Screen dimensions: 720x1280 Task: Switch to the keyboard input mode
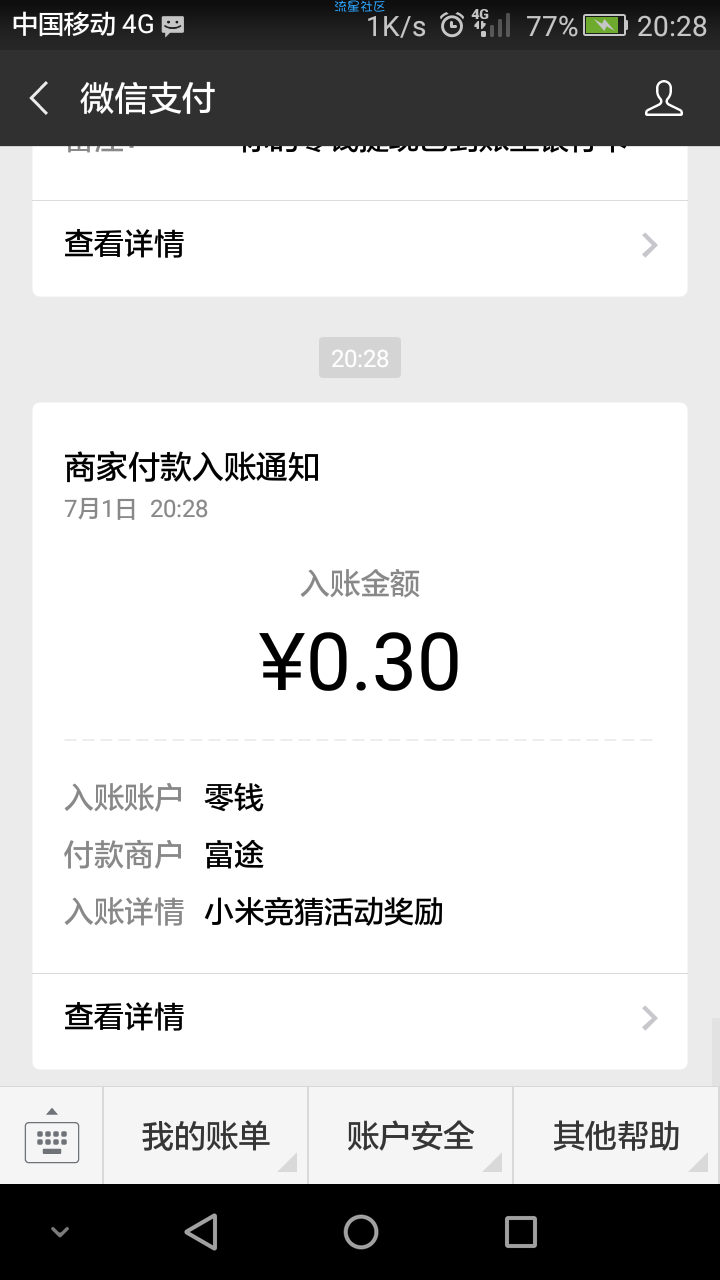pyautogui.click(x=52, y=1136)
